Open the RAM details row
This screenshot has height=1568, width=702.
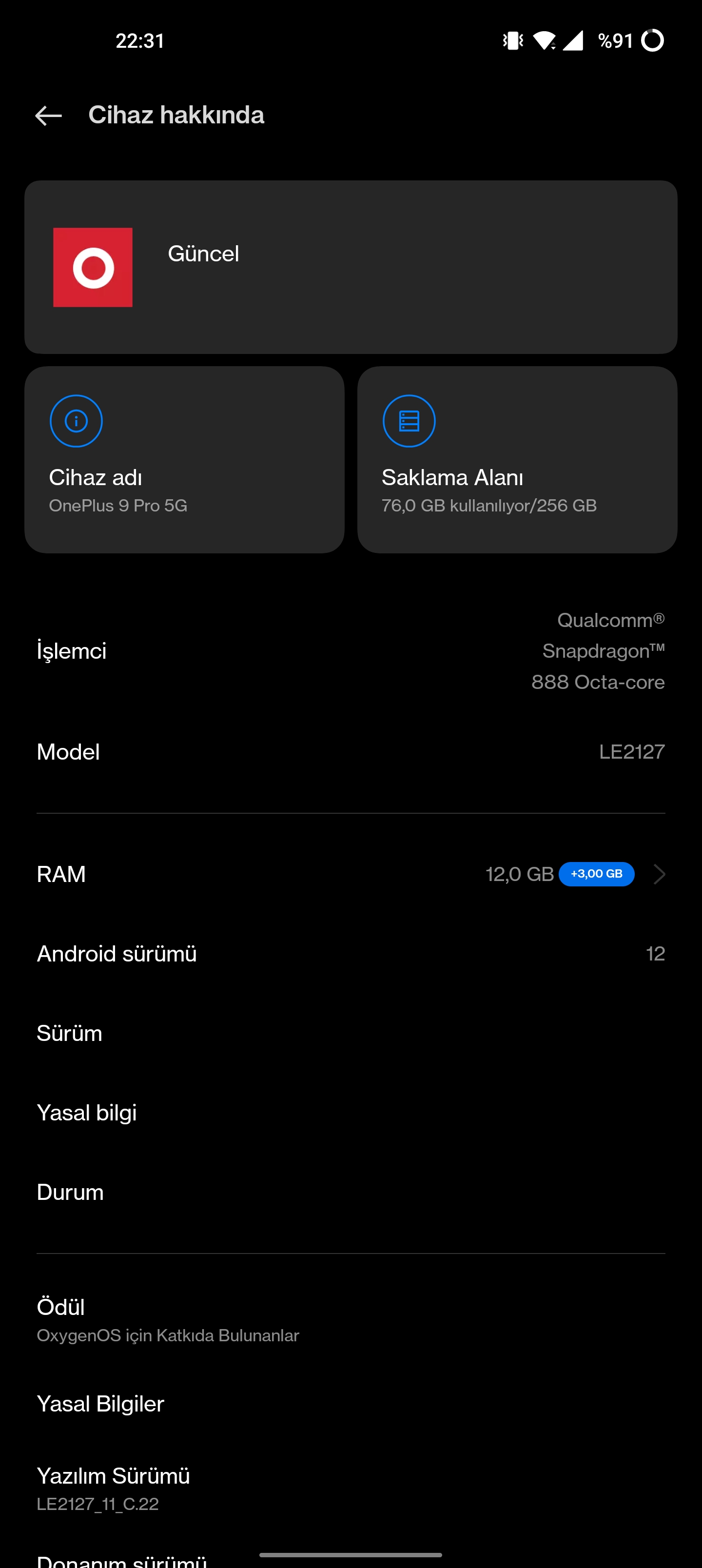(x=351, y=874)
